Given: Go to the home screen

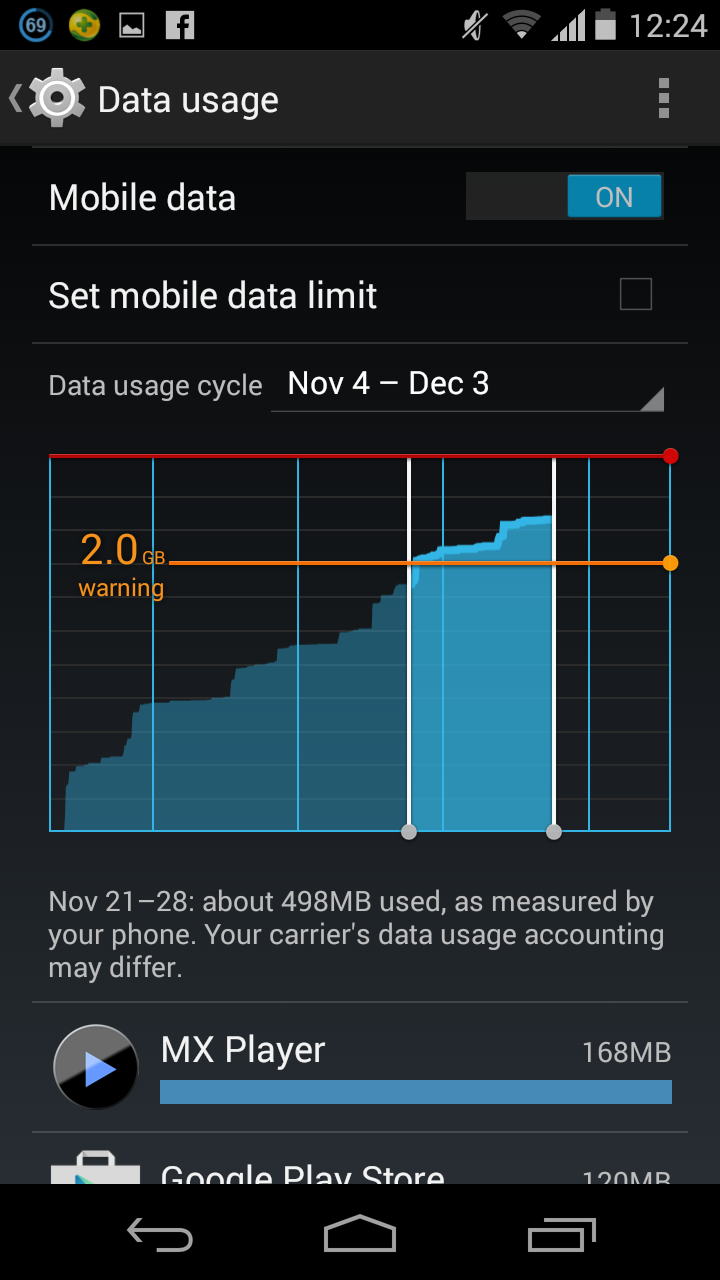Looking at the screenshot, I should tap(360, 1234).
